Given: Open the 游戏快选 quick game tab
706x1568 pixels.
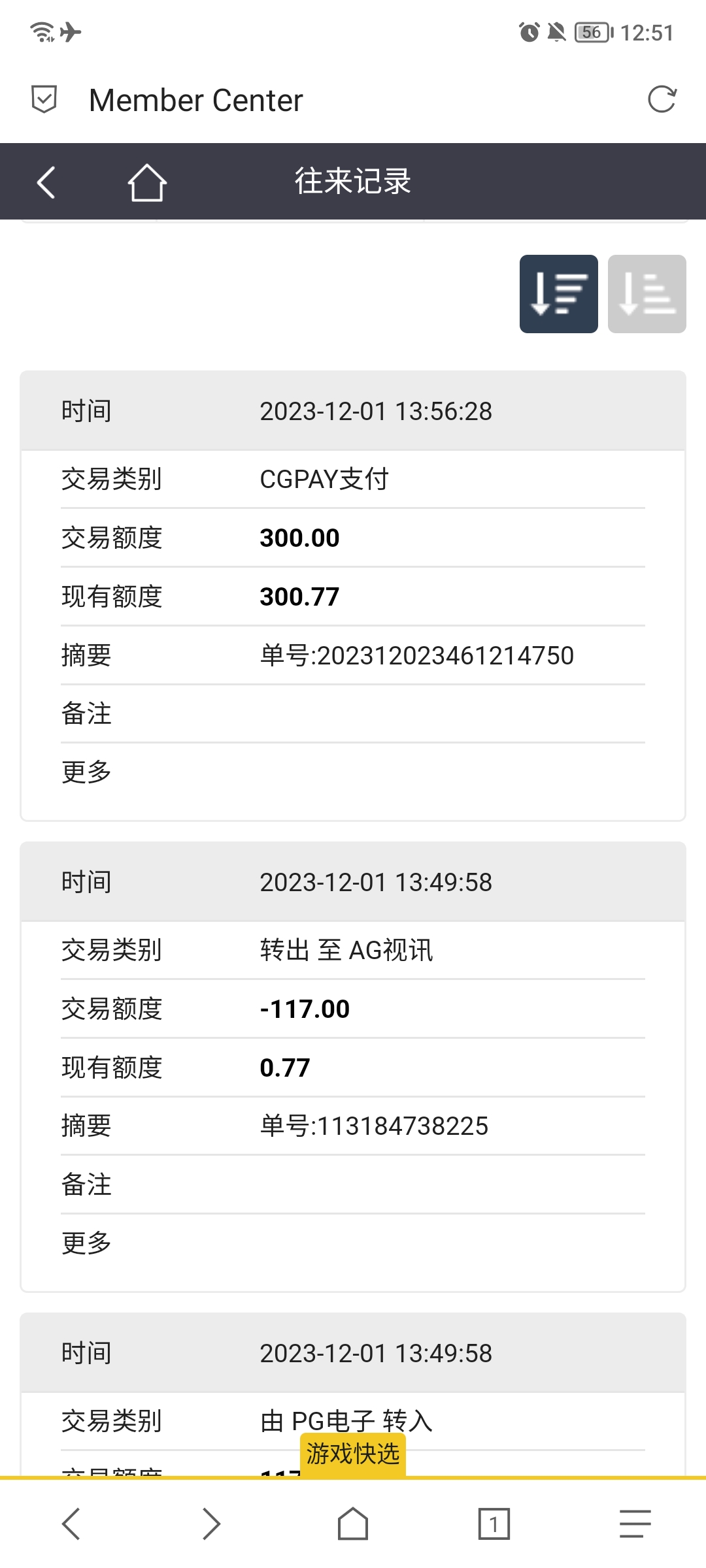Looking at the screenshot, I should pyautogui.click(x=353, y=1454).
